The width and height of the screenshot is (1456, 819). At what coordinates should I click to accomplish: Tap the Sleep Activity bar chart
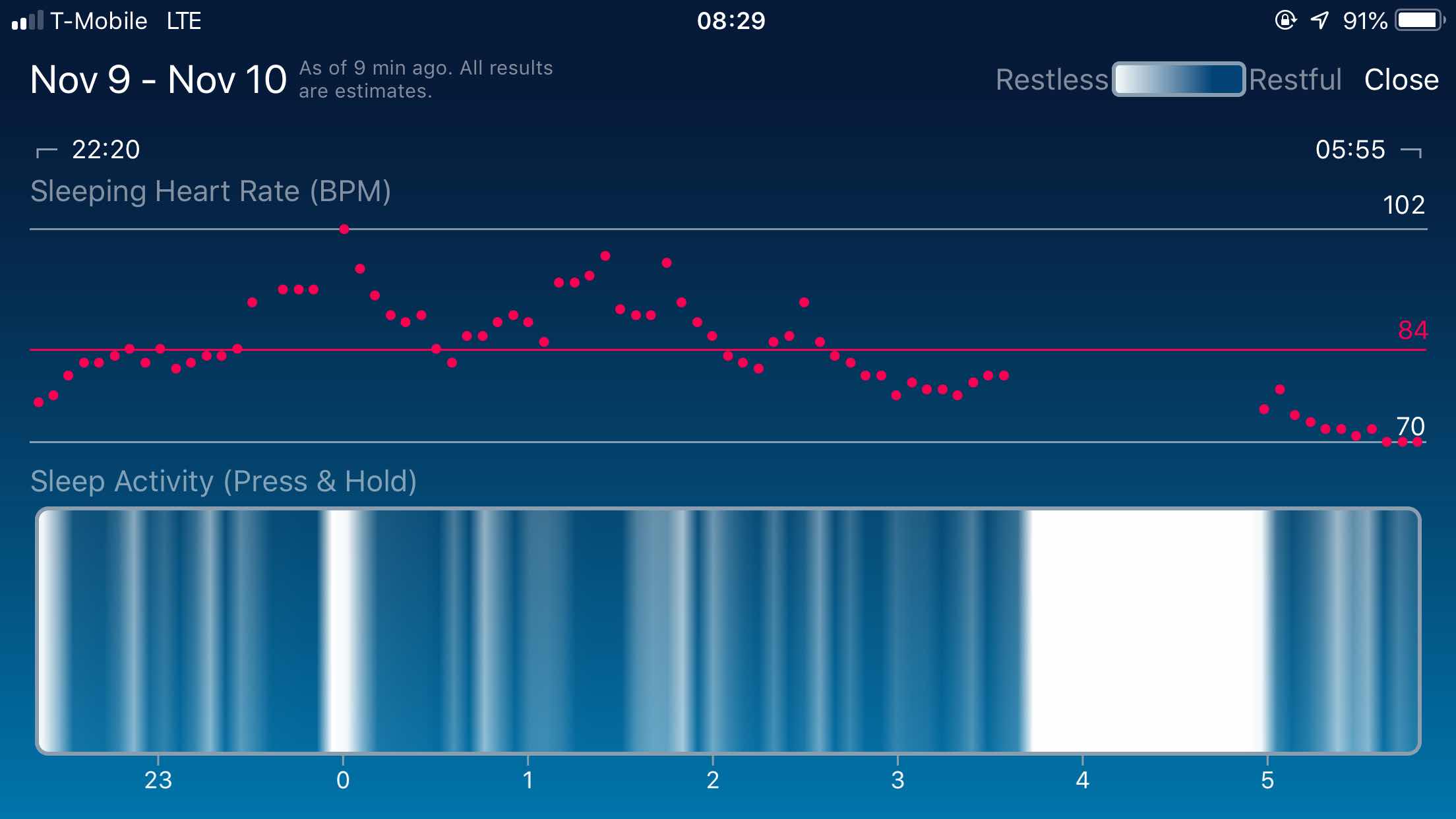coord(727,630)
